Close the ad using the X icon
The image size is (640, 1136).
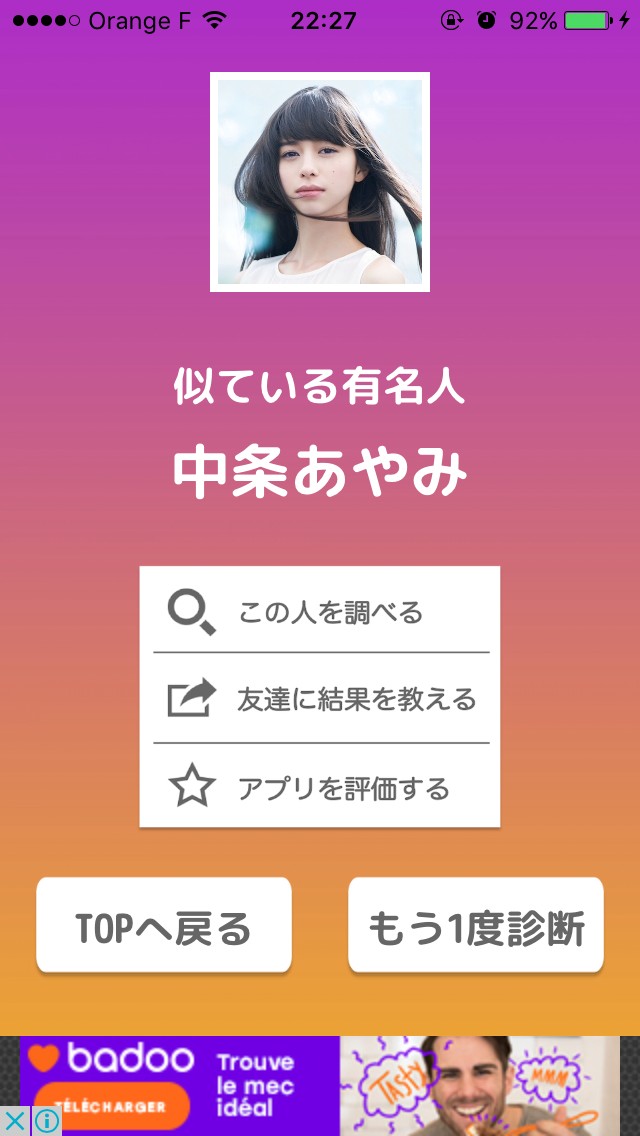15,1121
